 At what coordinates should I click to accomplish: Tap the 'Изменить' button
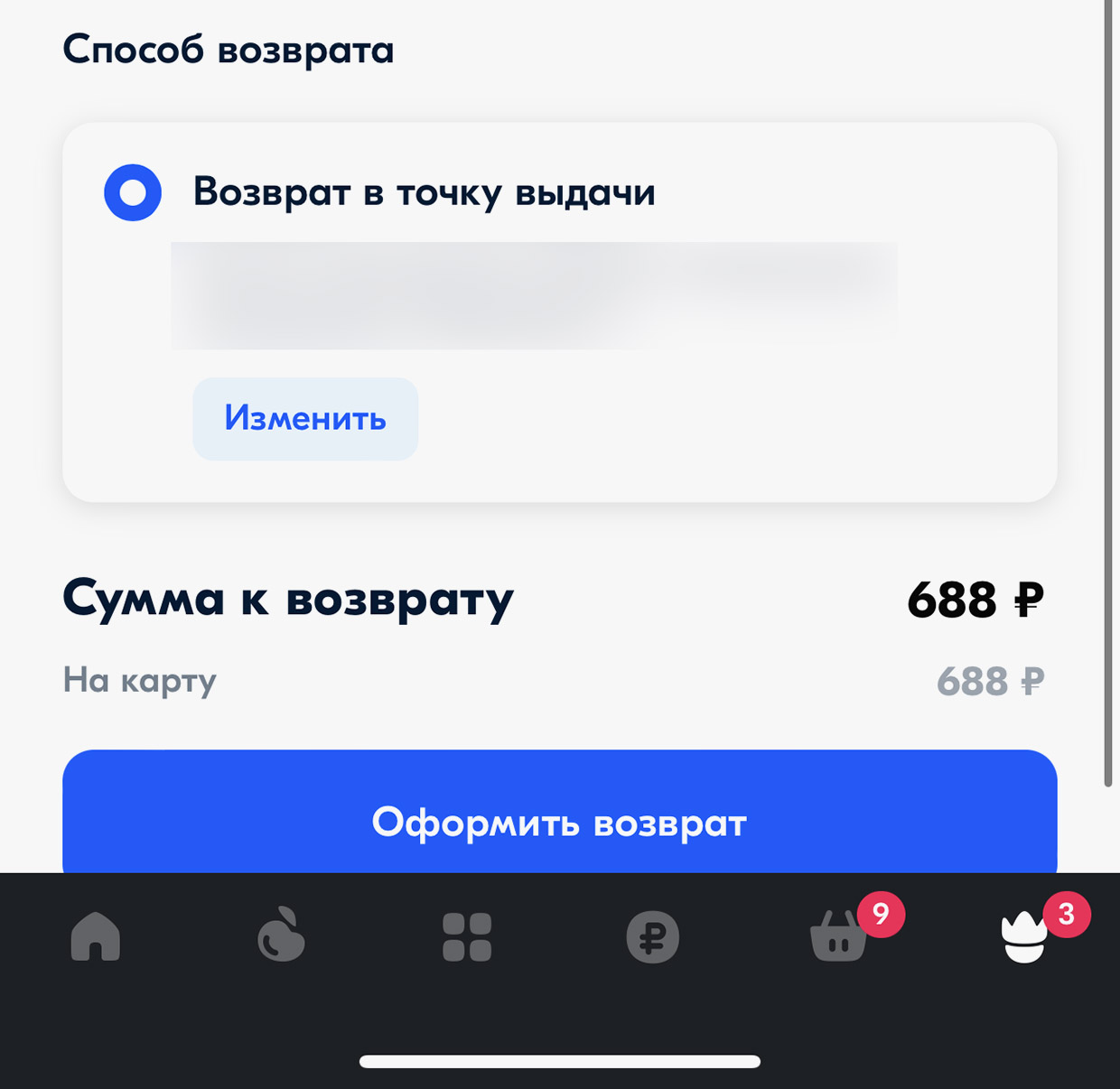pyautogui.click(x=305, y=419)
